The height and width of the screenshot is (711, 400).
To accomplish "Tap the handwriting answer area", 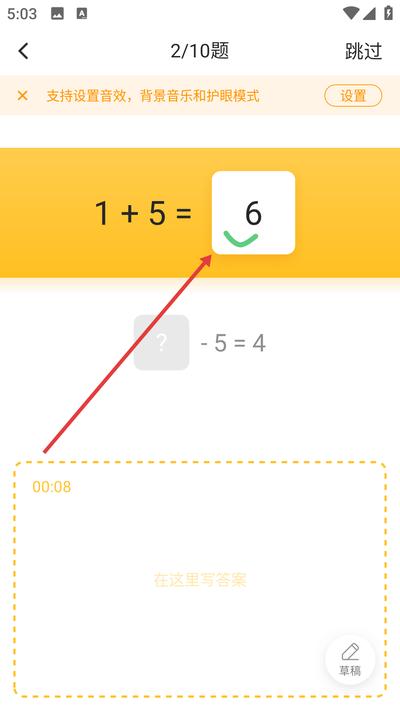I will 200,579.
